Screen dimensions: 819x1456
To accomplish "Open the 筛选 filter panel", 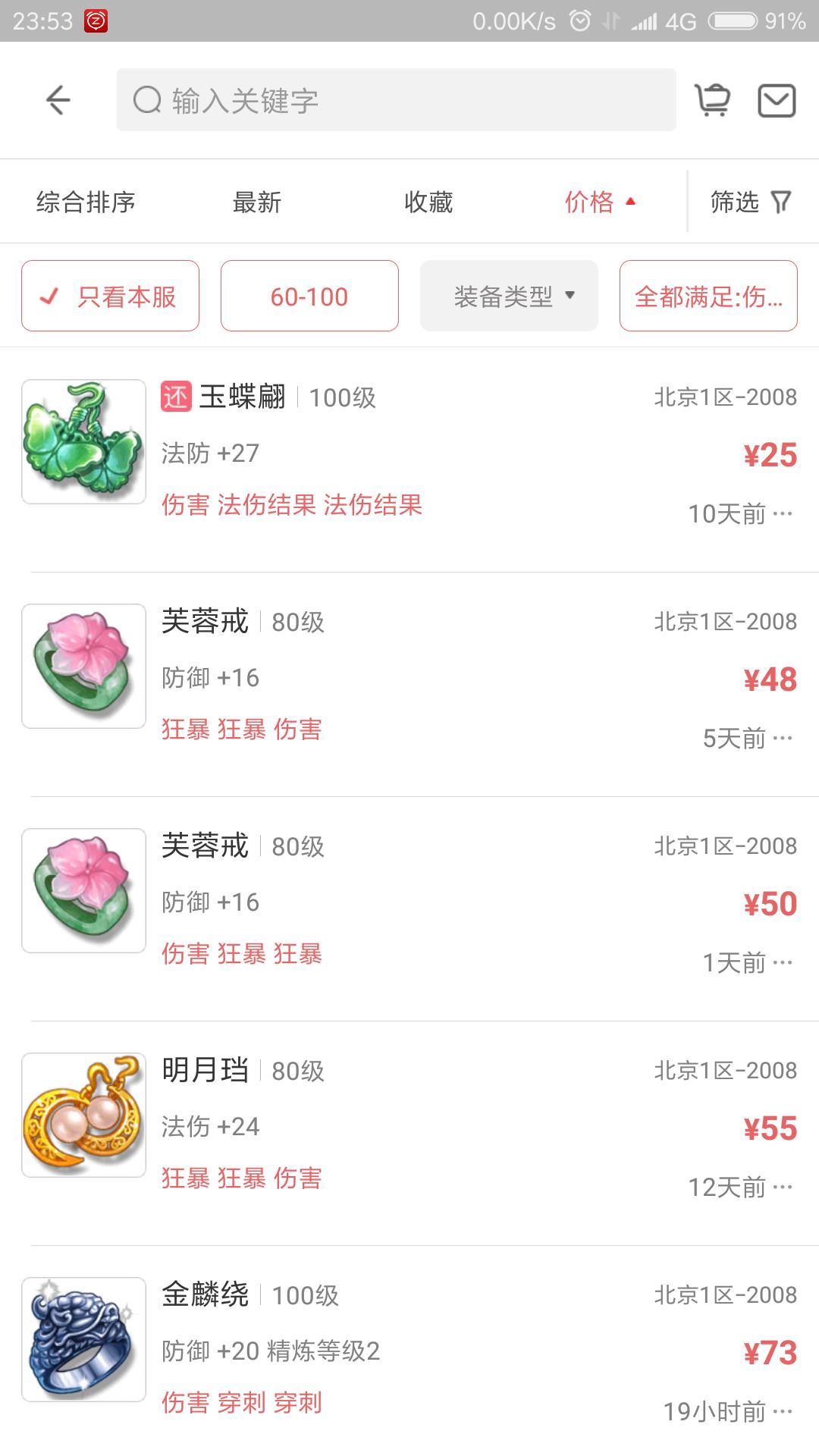I will (x=750, y=202).
